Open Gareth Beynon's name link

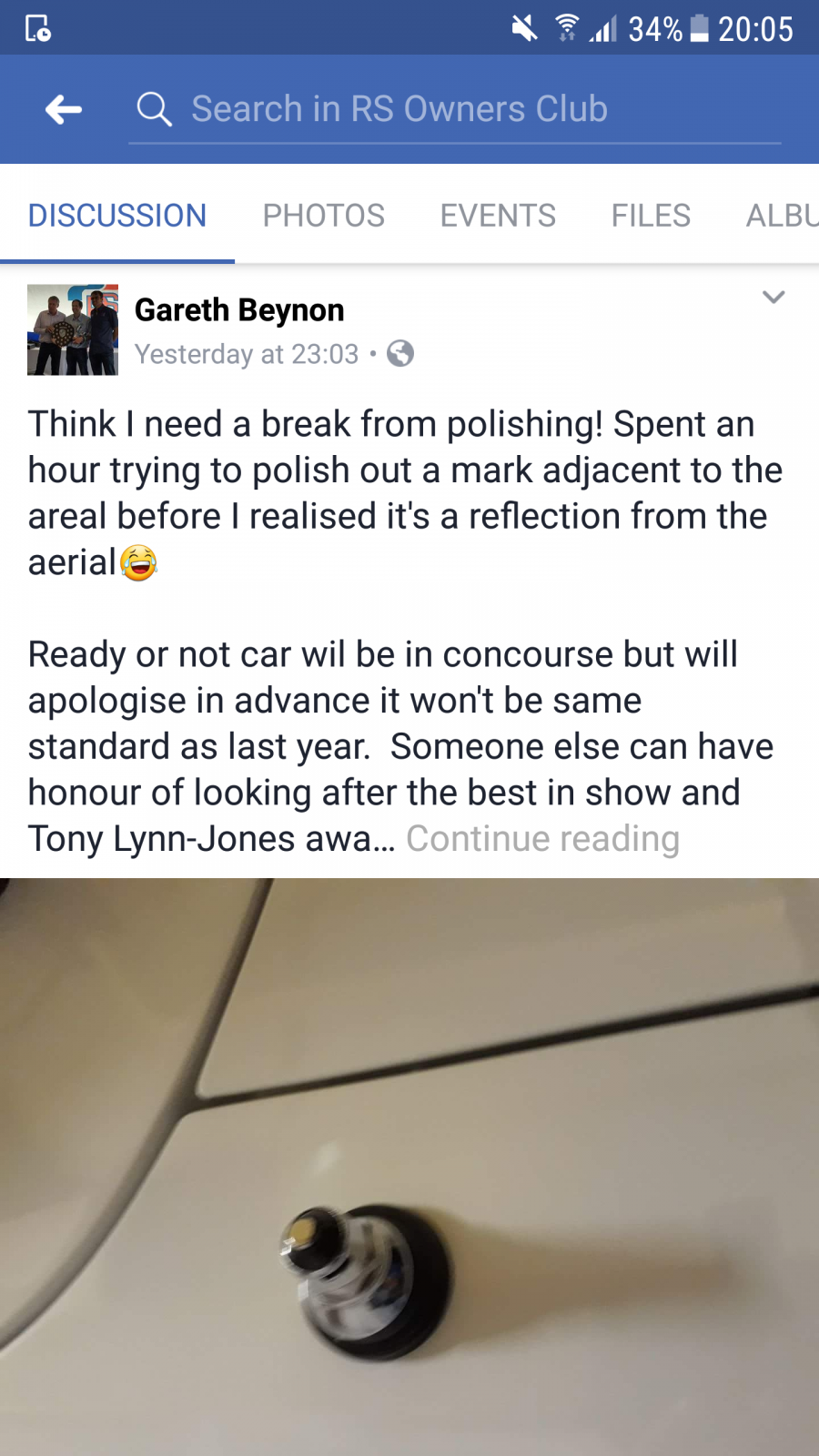(x=239, y=310)
